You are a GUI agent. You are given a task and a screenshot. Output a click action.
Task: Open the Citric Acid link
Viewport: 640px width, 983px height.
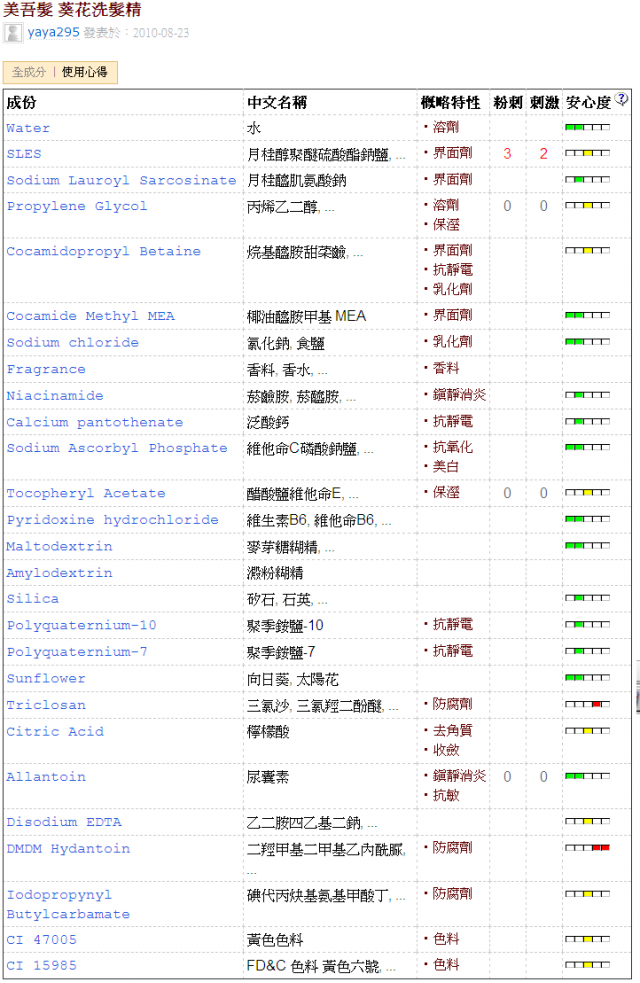pyautogui.click(x=55, y=732)
